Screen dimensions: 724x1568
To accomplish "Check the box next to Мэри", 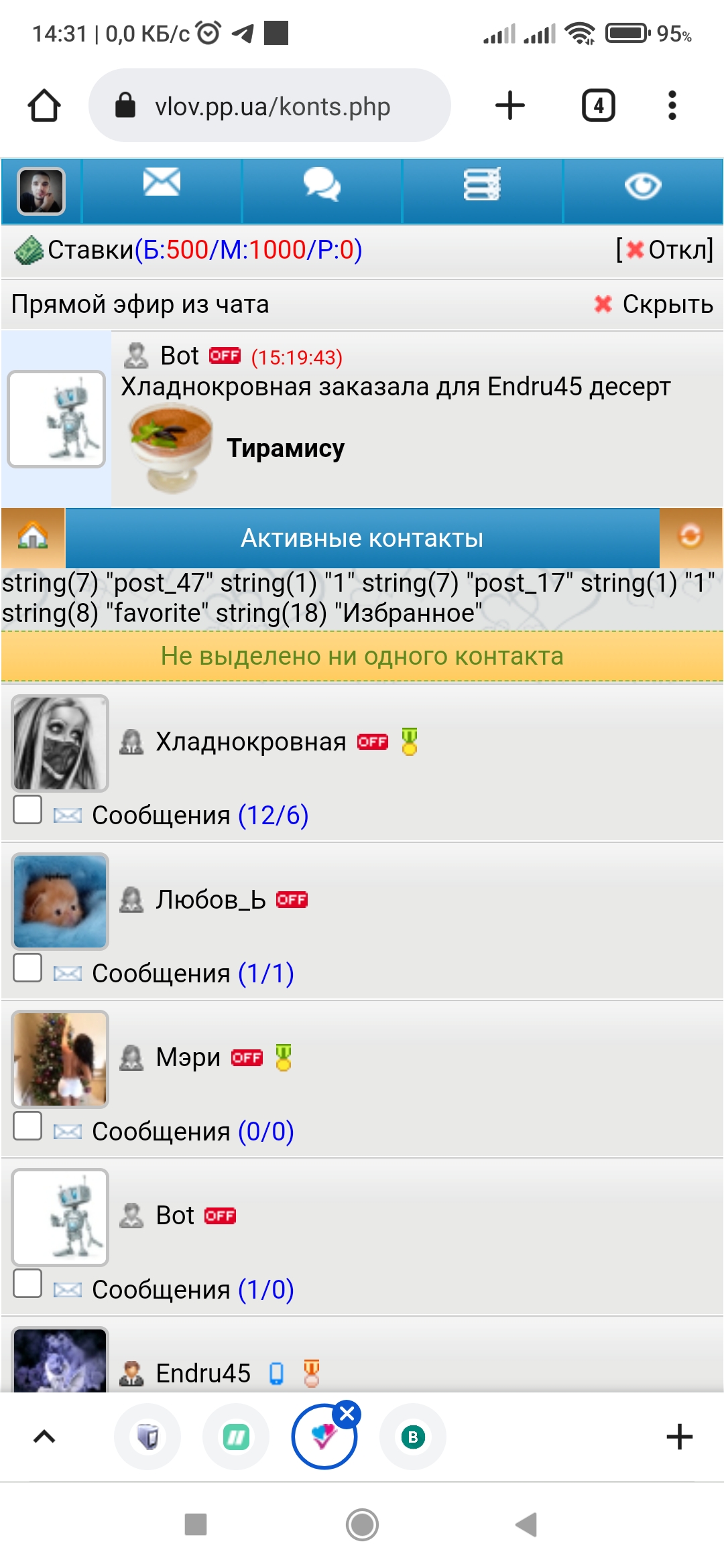I will (x=27, y=1126).
